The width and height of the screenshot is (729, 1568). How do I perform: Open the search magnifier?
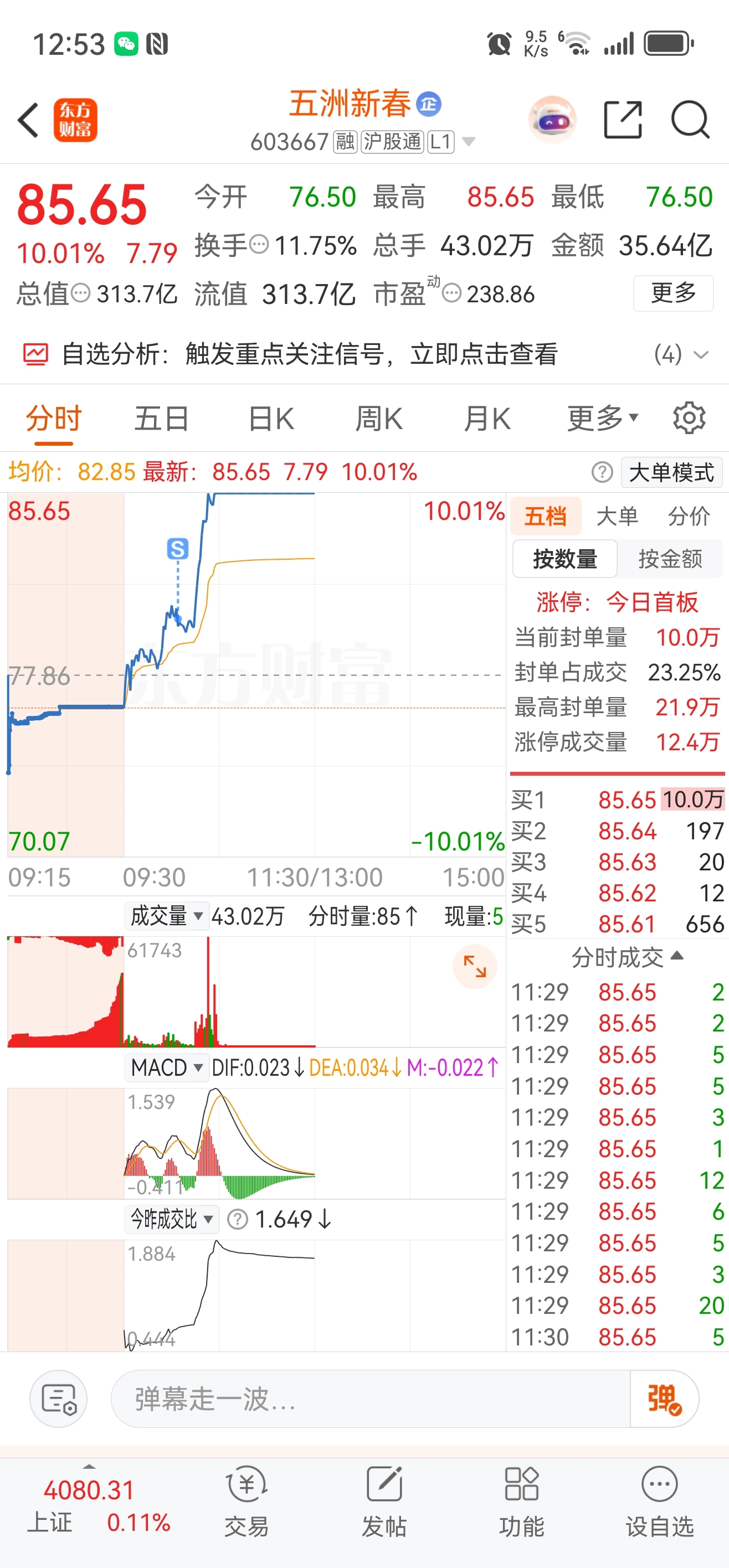[x=690, y=120]
